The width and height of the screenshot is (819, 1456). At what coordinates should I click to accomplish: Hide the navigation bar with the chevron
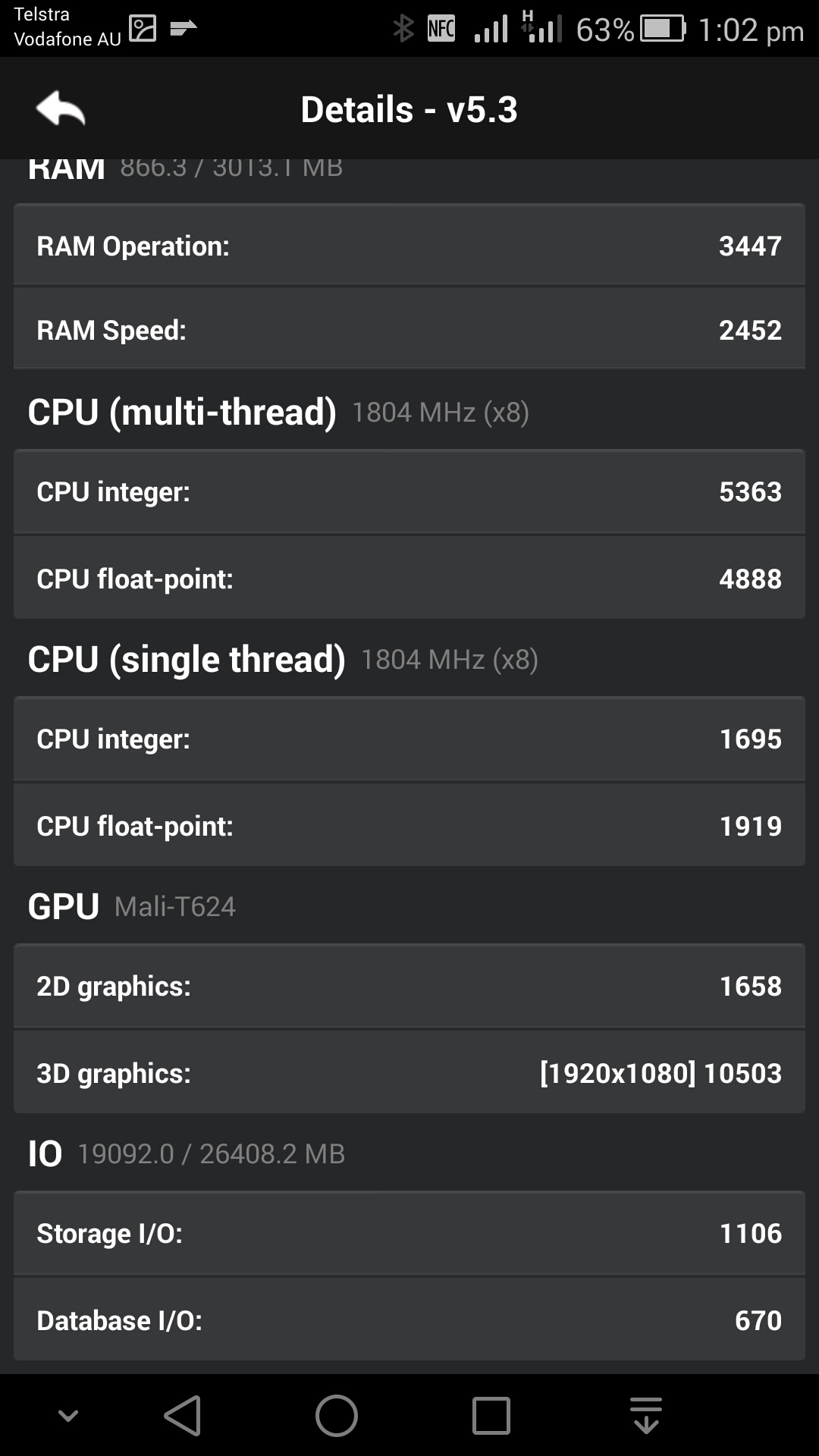(68, 1415)
